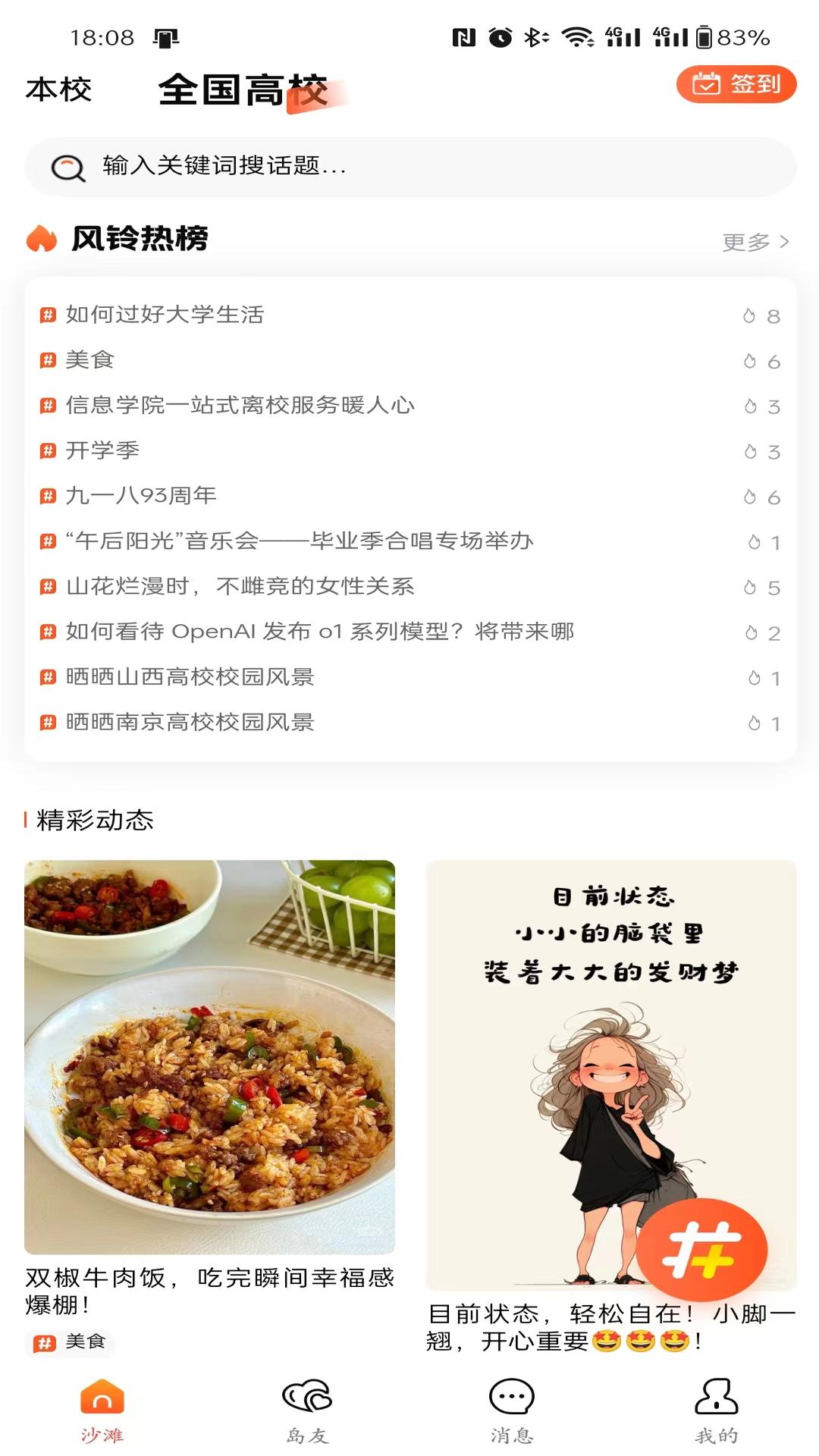The height and width of the screenshot is (1456, 819).
Task: Switch to the 本校 tab
Action: pos(58,89)
